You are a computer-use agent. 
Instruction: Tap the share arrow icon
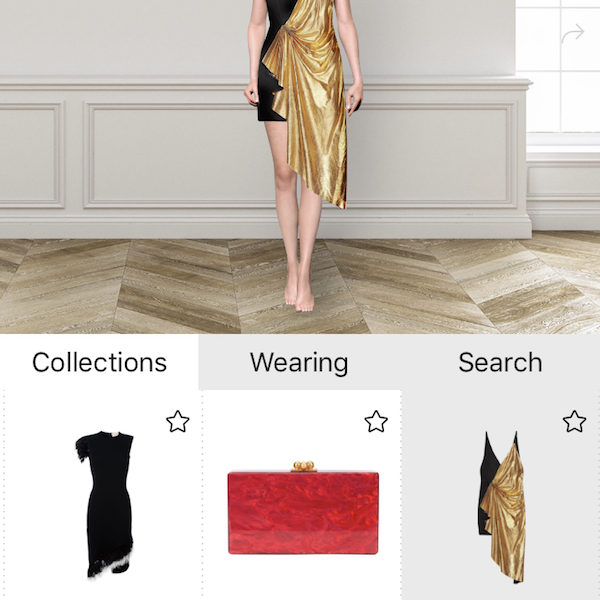point(572,35)
